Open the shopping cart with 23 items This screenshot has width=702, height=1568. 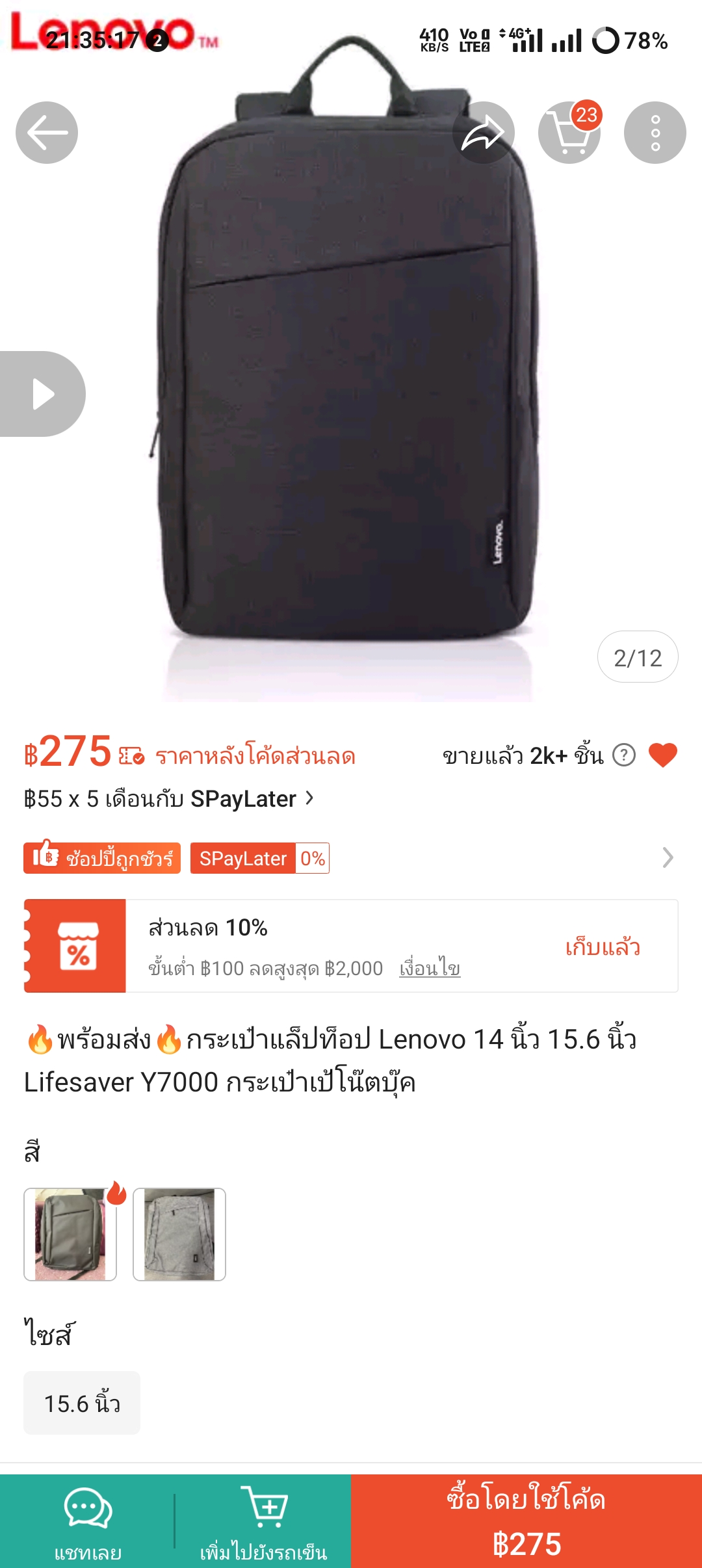[x=569, y=133]
